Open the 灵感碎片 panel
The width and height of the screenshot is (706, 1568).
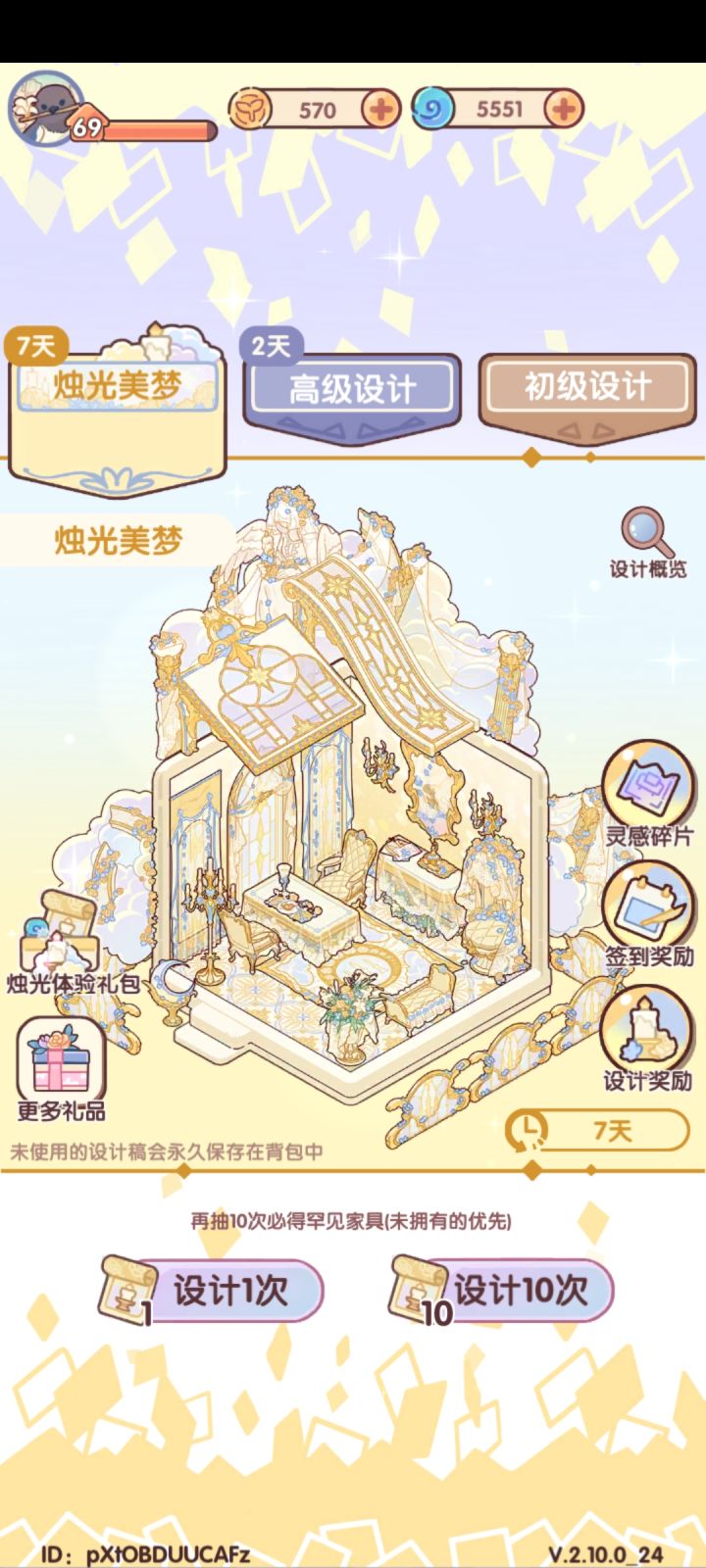coord(647,784)
